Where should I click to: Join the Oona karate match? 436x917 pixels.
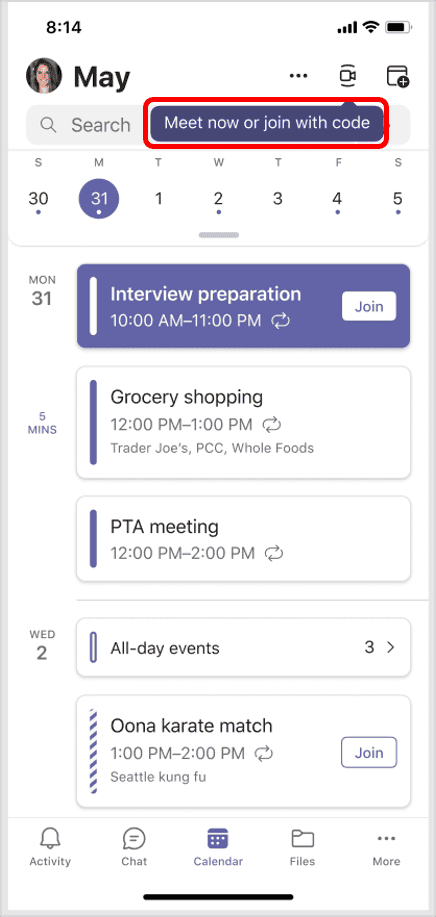(x=369, y=753)
